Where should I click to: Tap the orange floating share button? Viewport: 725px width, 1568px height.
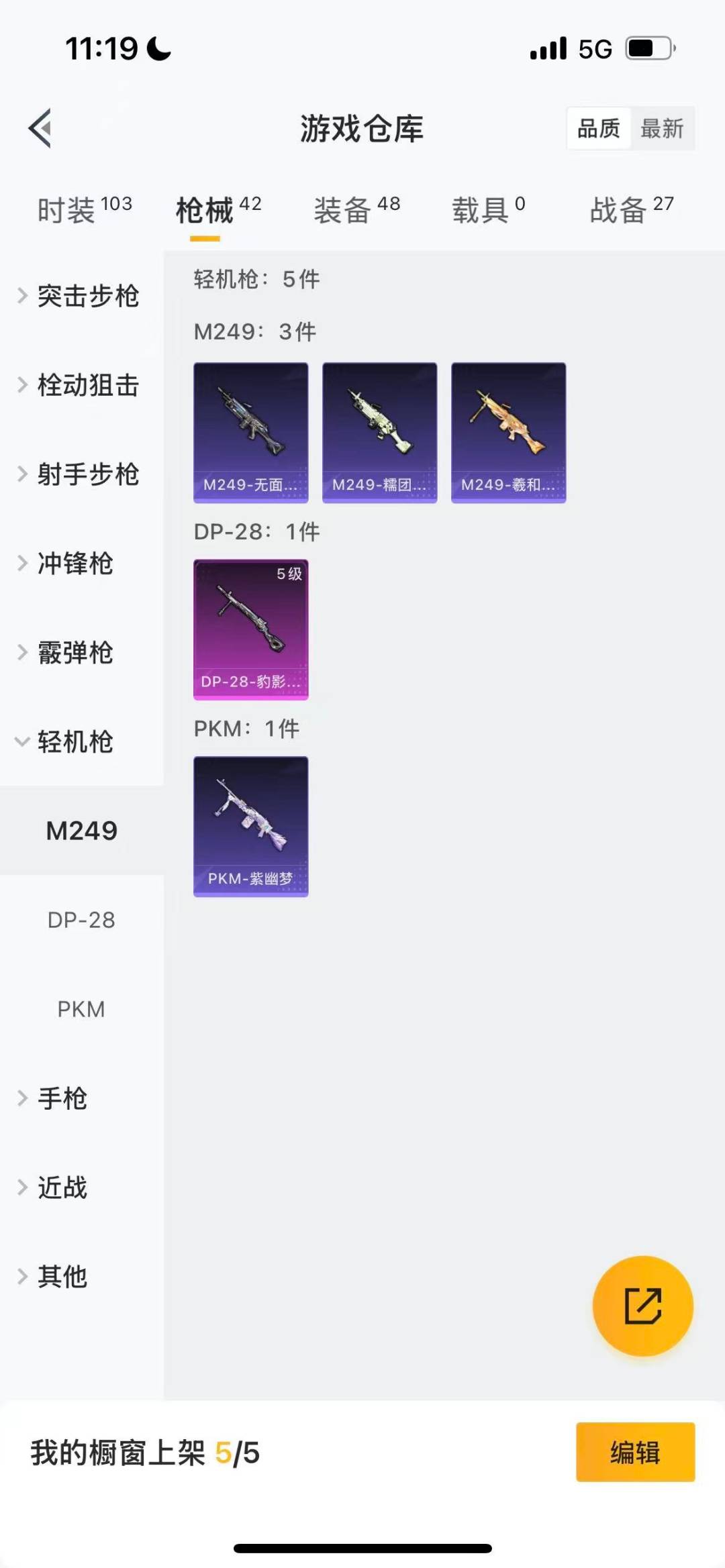[x=642, y=1306]
